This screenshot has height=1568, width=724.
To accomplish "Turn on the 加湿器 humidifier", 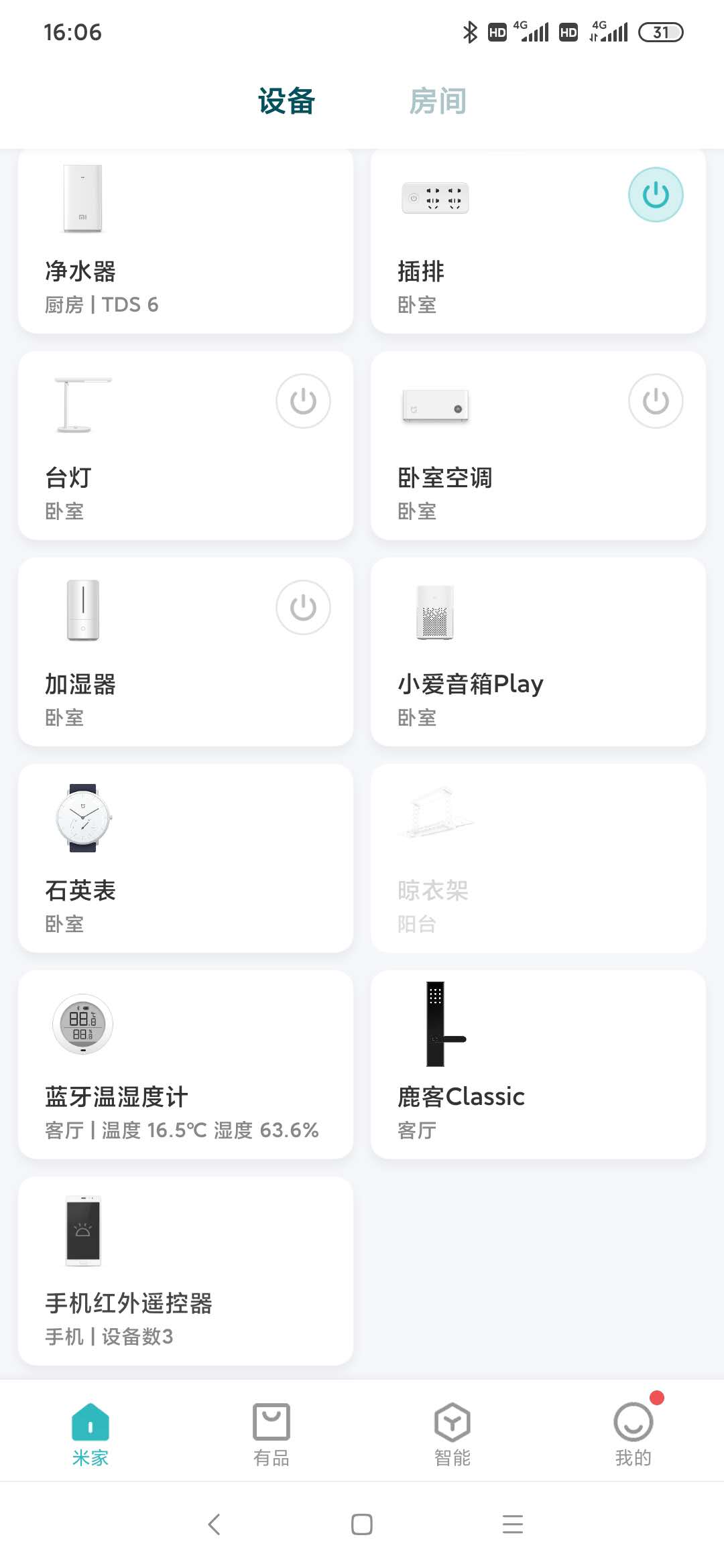I will 303,607.
